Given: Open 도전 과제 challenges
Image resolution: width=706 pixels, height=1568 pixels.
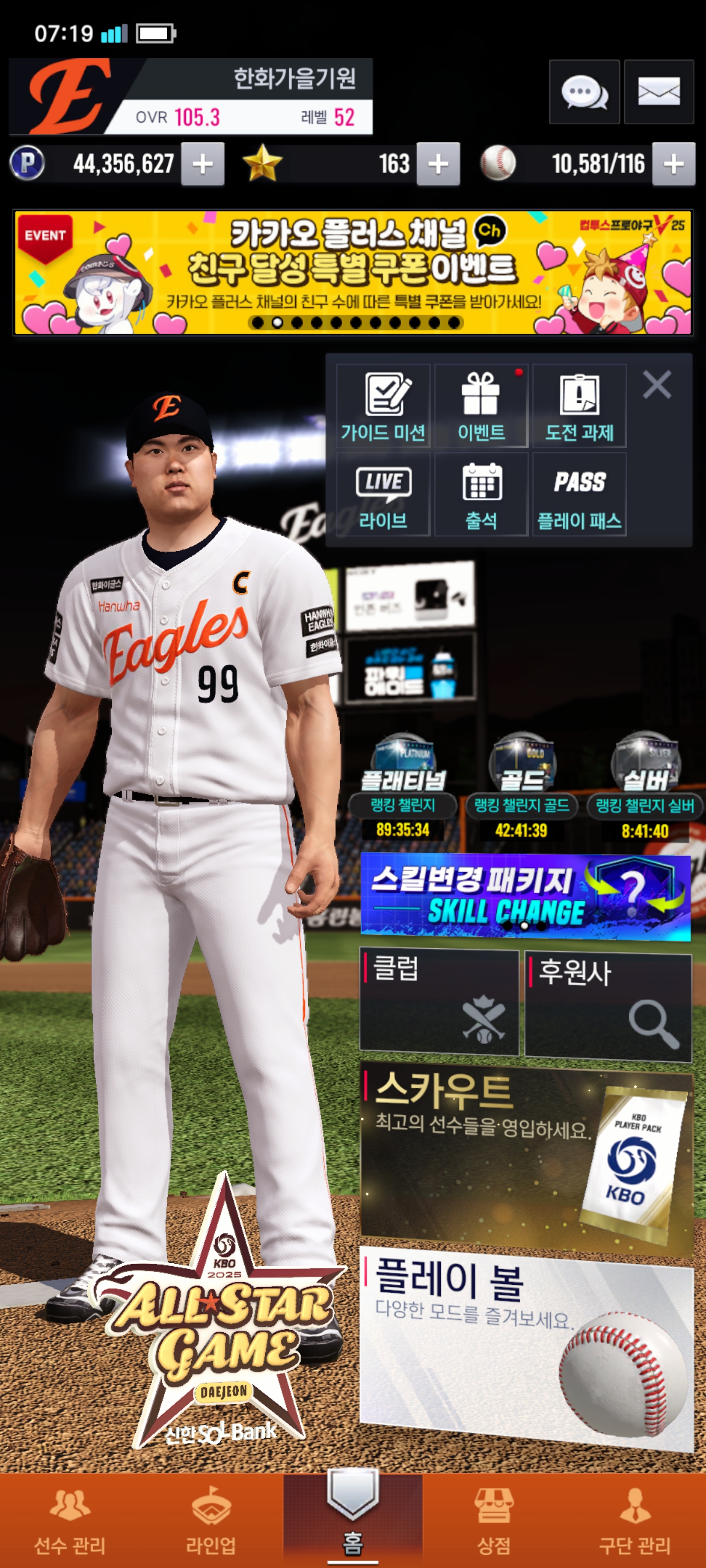Looking at the screenshot, I should pyautogui.click(x=580, y=406).
